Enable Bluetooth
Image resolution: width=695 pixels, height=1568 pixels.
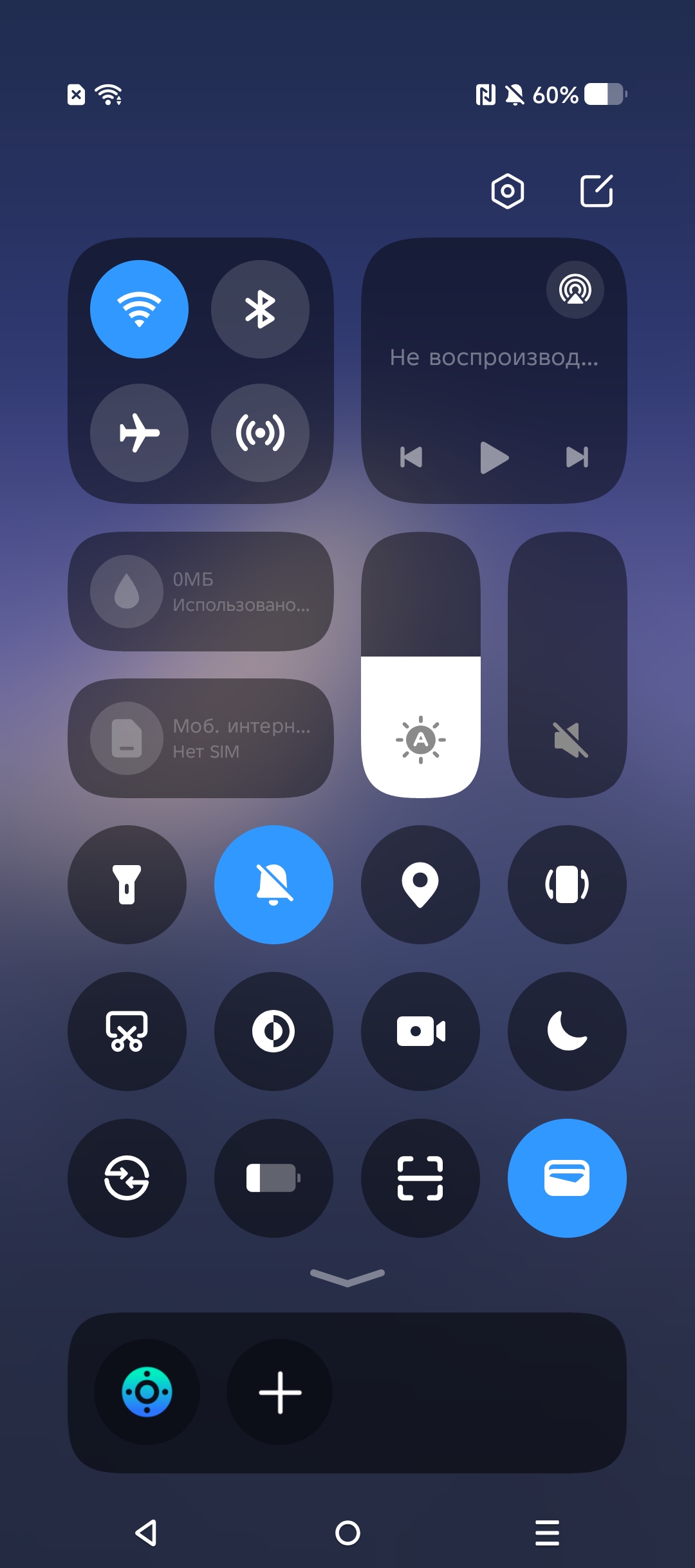(x=260, y=310)
